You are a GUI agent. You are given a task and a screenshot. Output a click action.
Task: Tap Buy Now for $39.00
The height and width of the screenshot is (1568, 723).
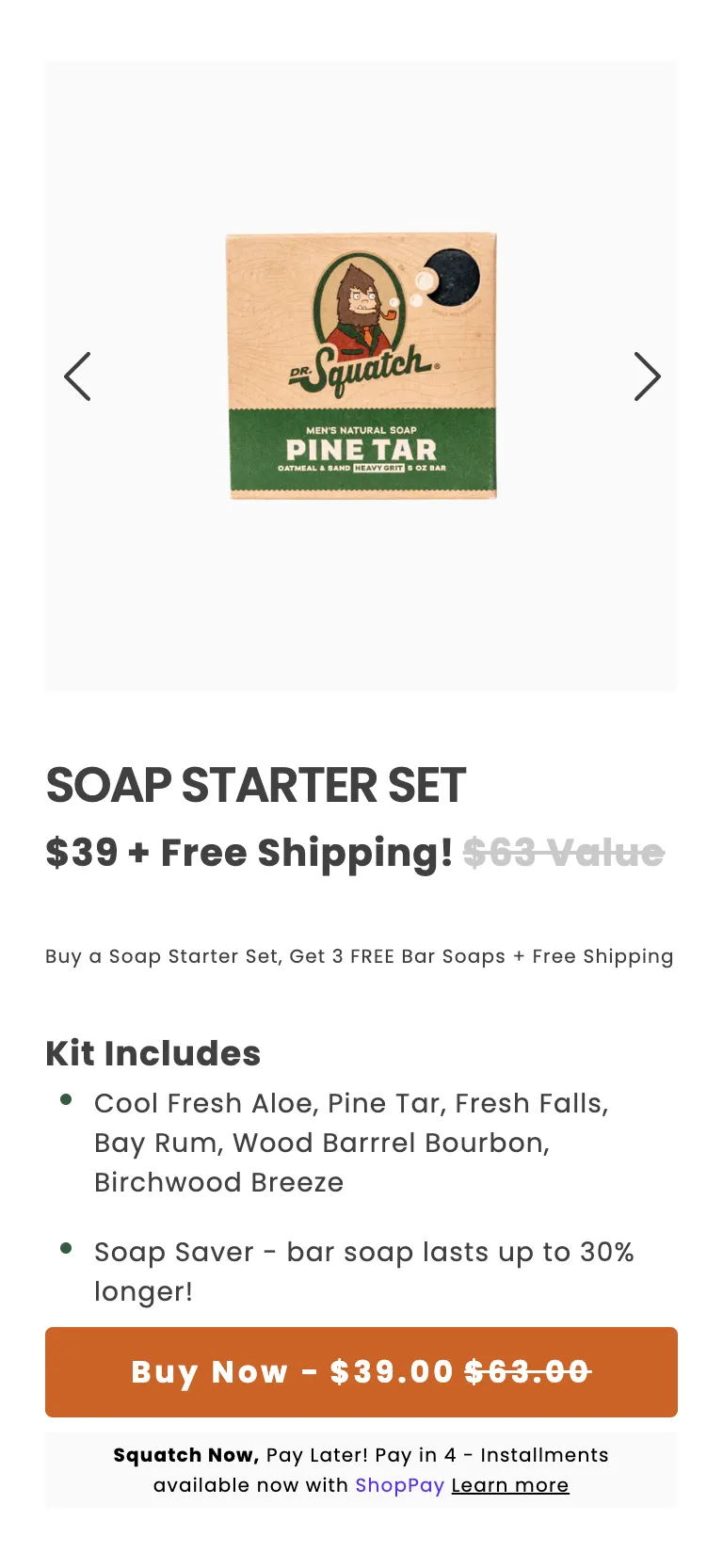(361, 1372)
